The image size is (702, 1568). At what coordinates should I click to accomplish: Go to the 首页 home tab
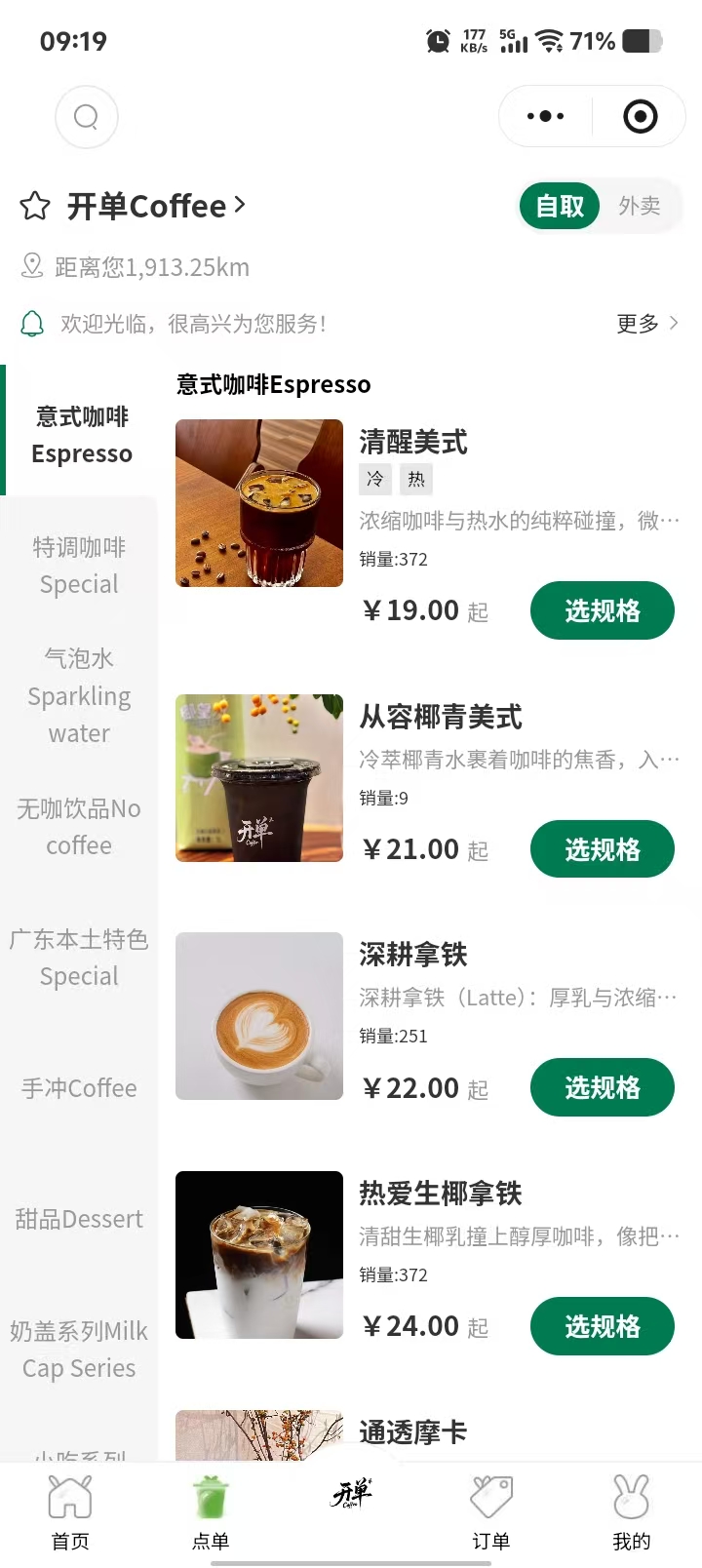point(70,1512)
